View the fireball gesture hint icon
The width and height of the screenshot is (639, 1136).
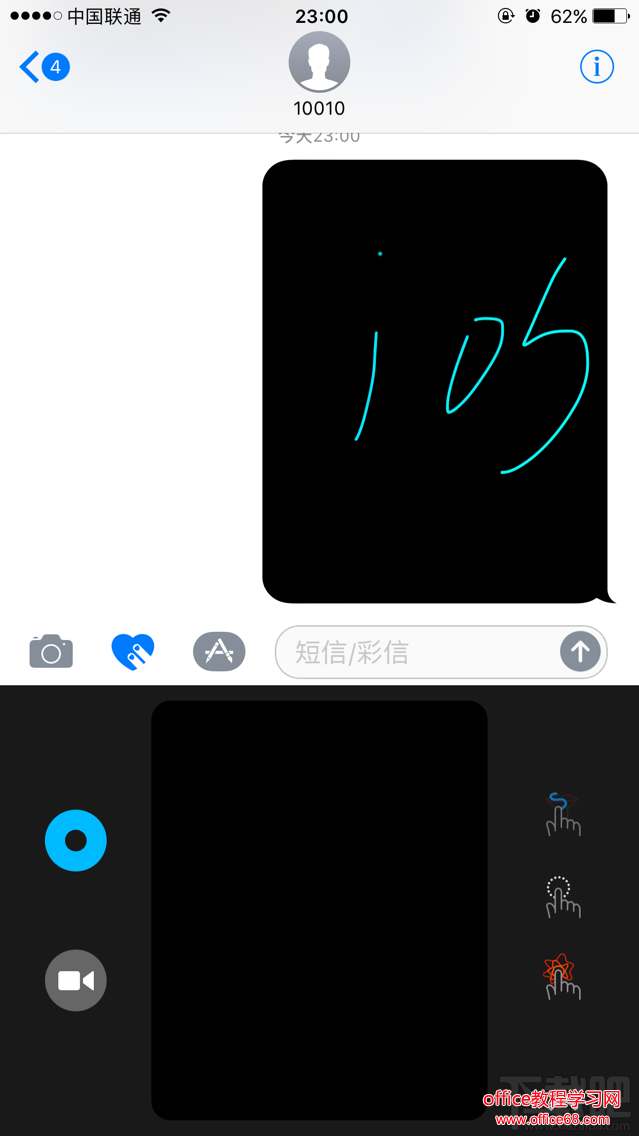coord(561,977)
